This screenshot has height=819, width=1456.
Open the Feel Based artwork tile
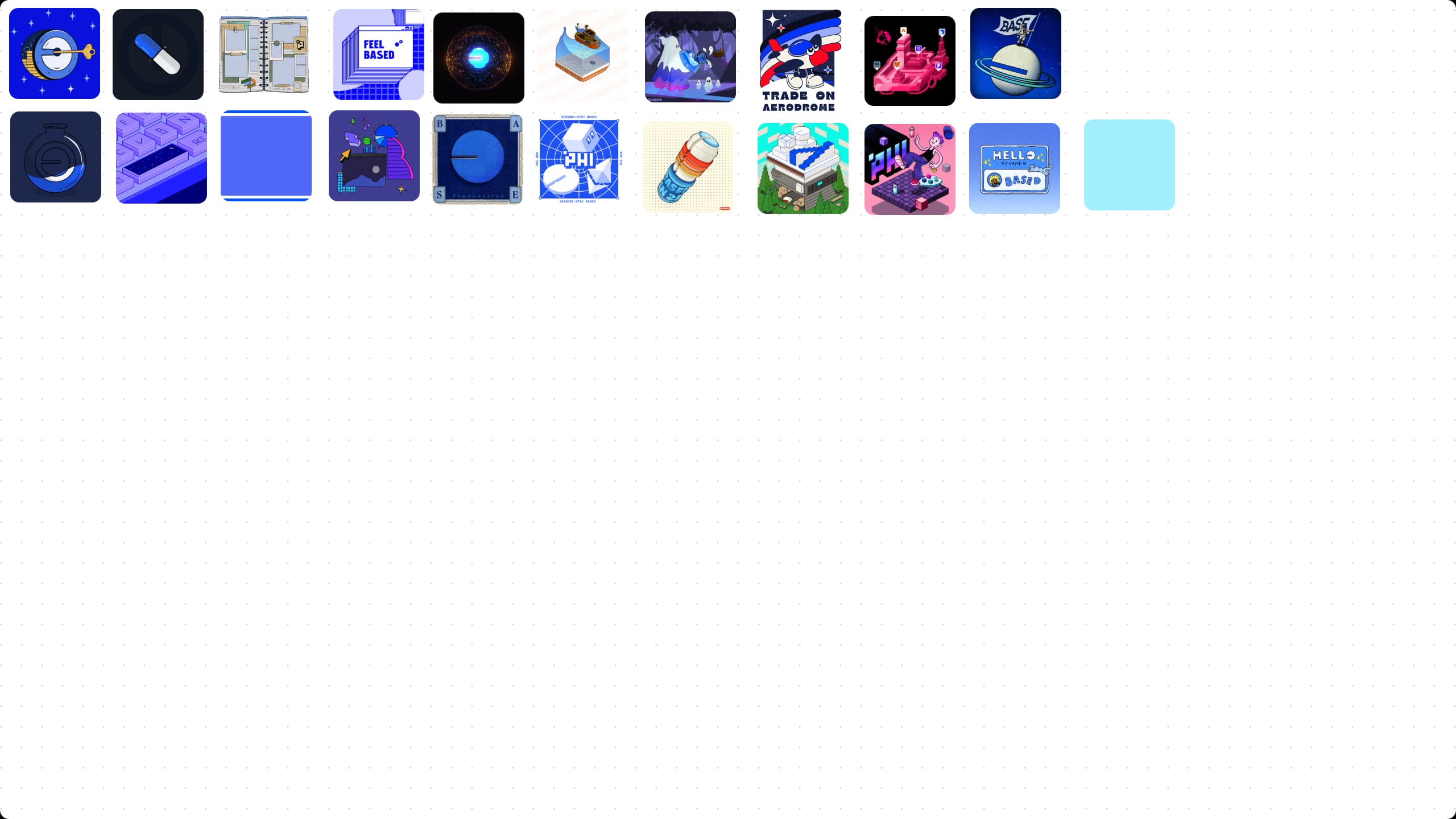[x=378, y=55]
